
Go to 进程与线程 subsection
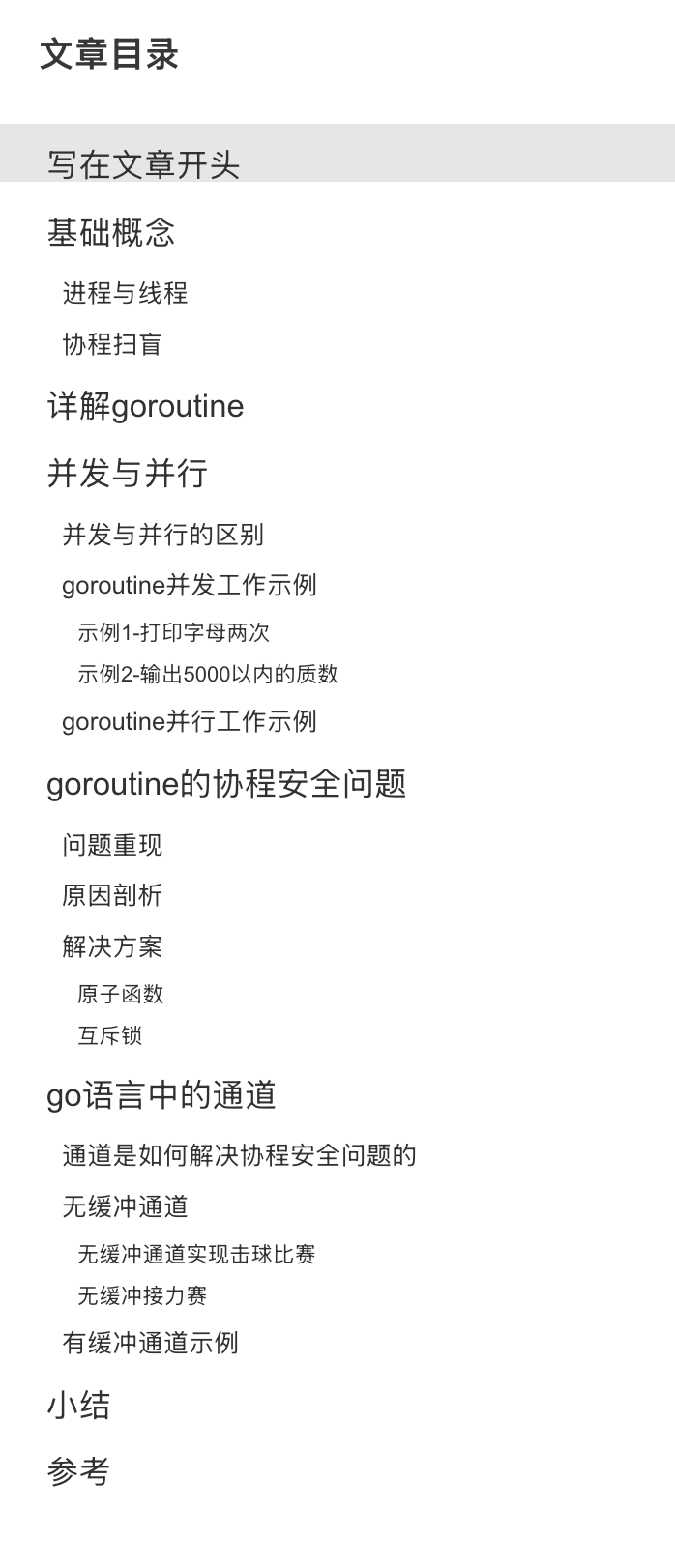tap(125, 293)
